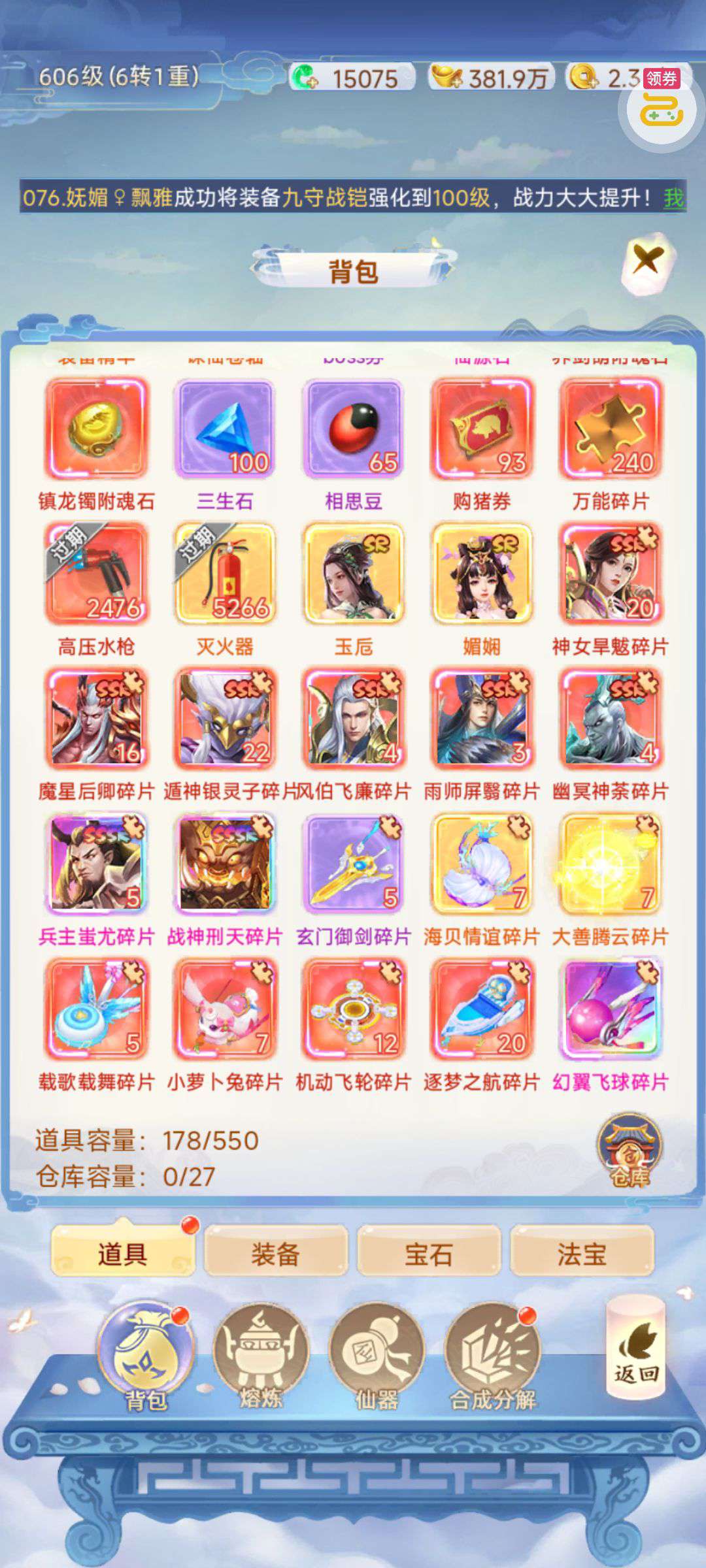The width and height of the screenshot is (706, 1568).
Task: Close the 背包 window
Action: click(647, 263)
